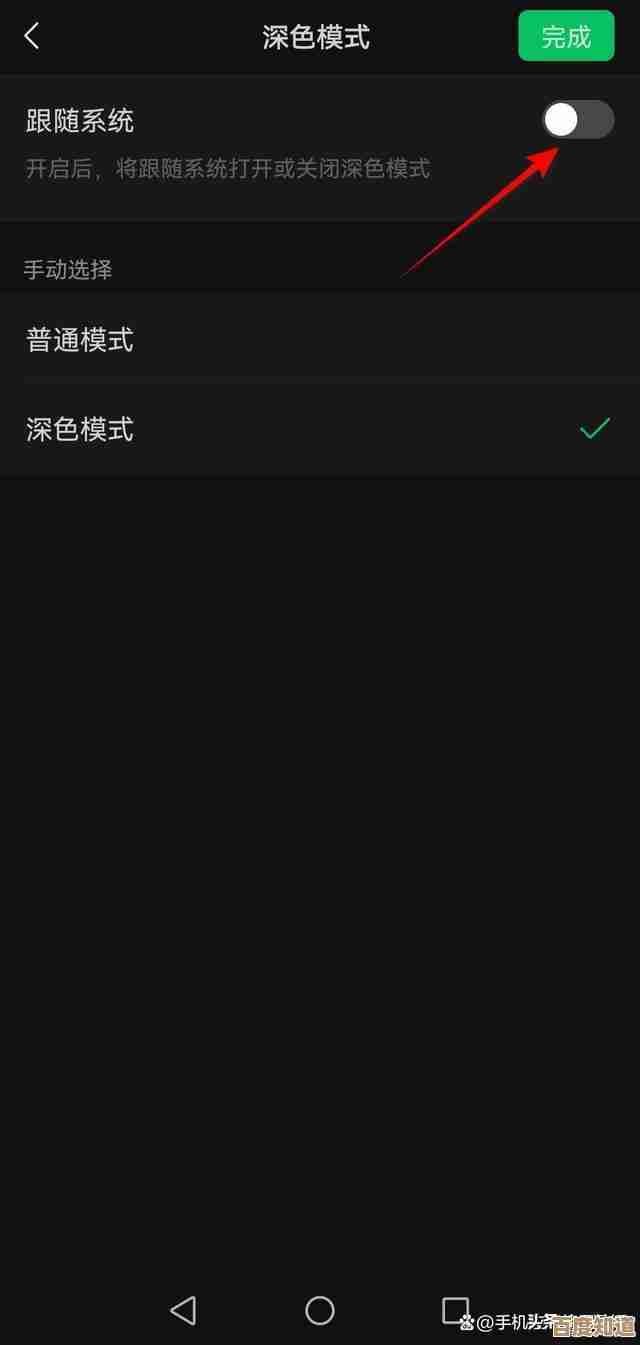Image resolution: width=640 pixels, height=1345 pixels.
Task: Tap the green 完成 button
Action: click(x=566, y=37)
